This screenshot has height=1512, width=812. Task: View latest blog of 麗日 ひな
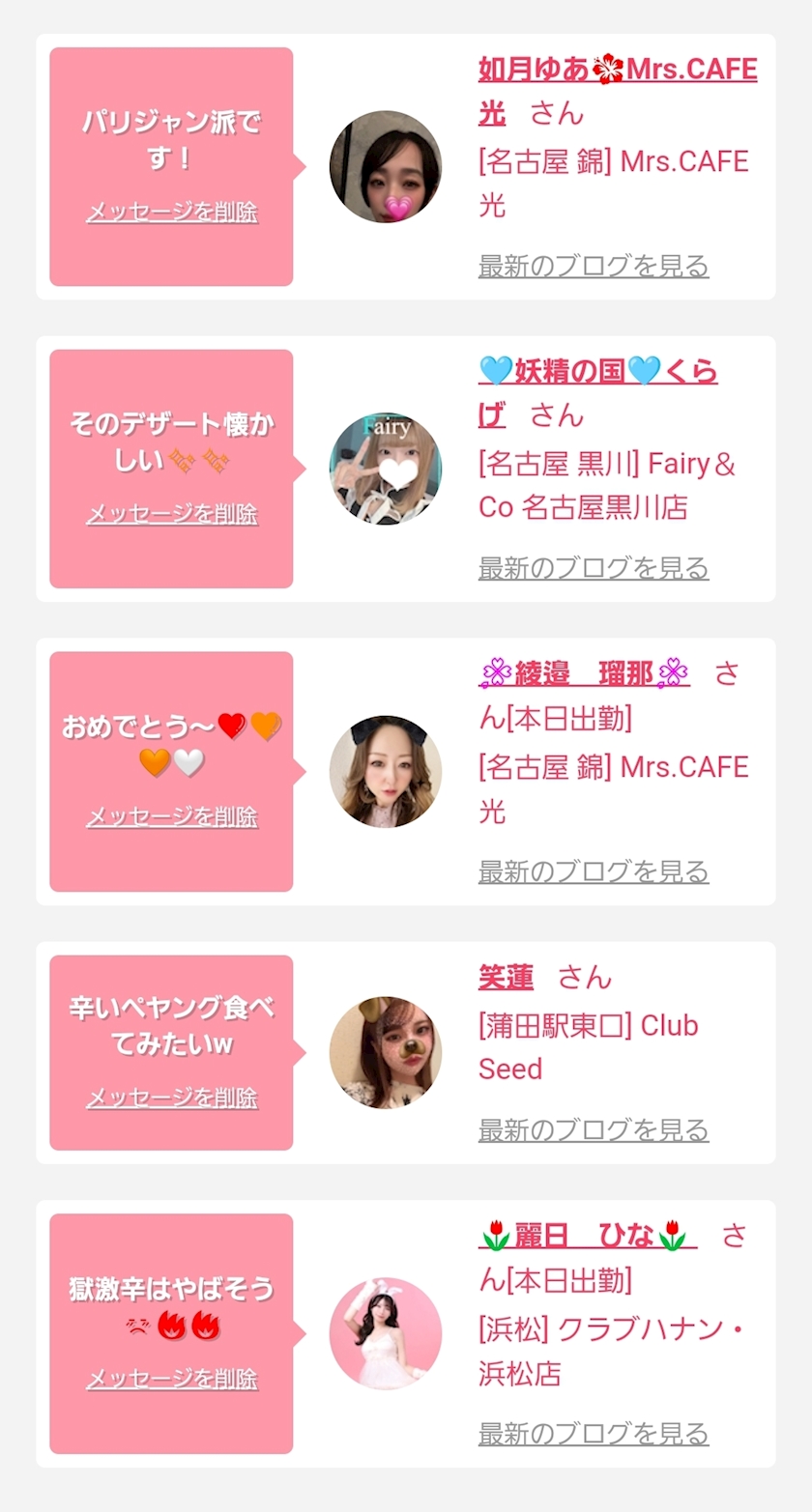(594, 1434)
